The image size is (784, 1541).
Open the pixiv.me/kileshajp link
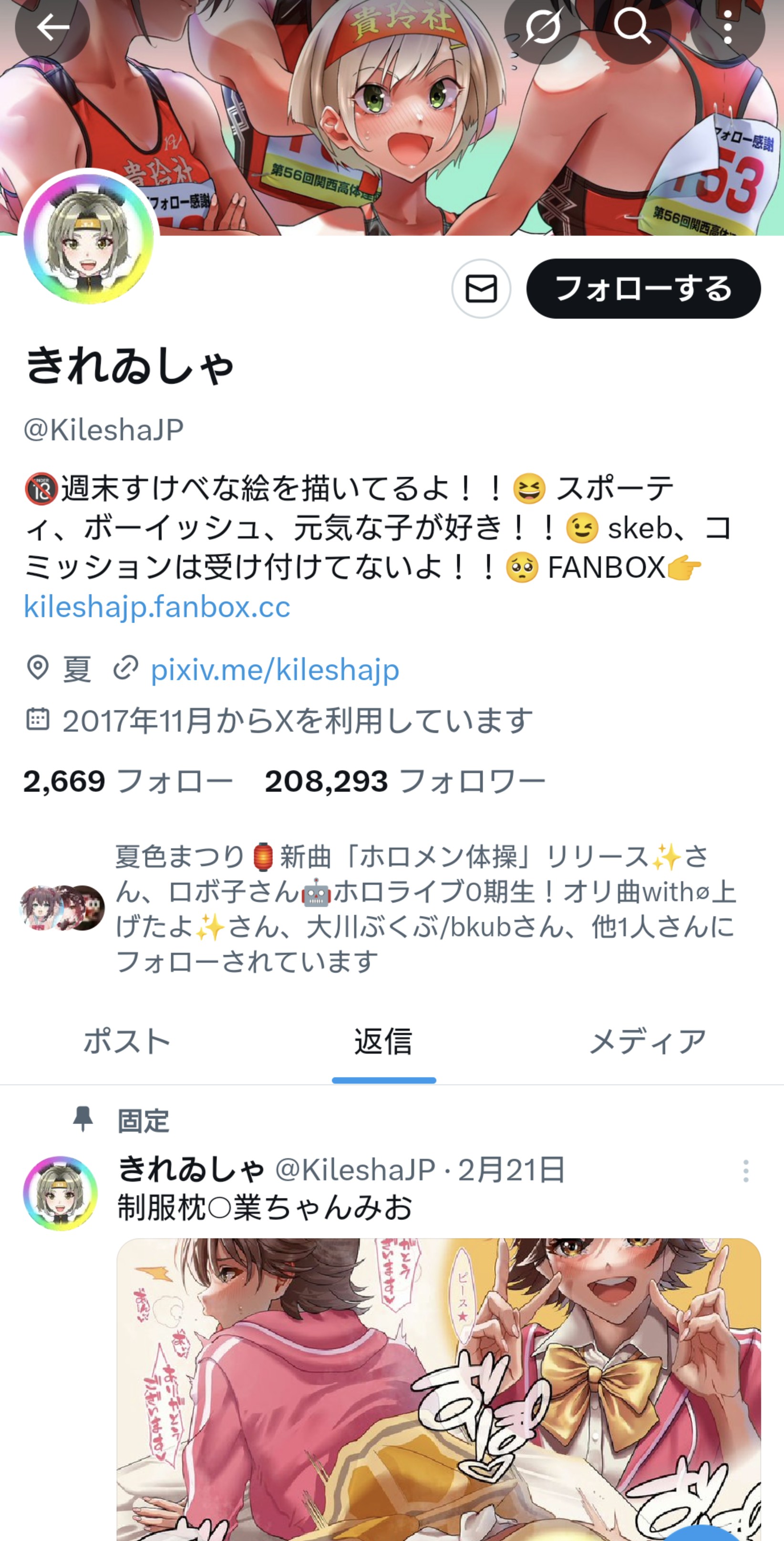[275, 669]
